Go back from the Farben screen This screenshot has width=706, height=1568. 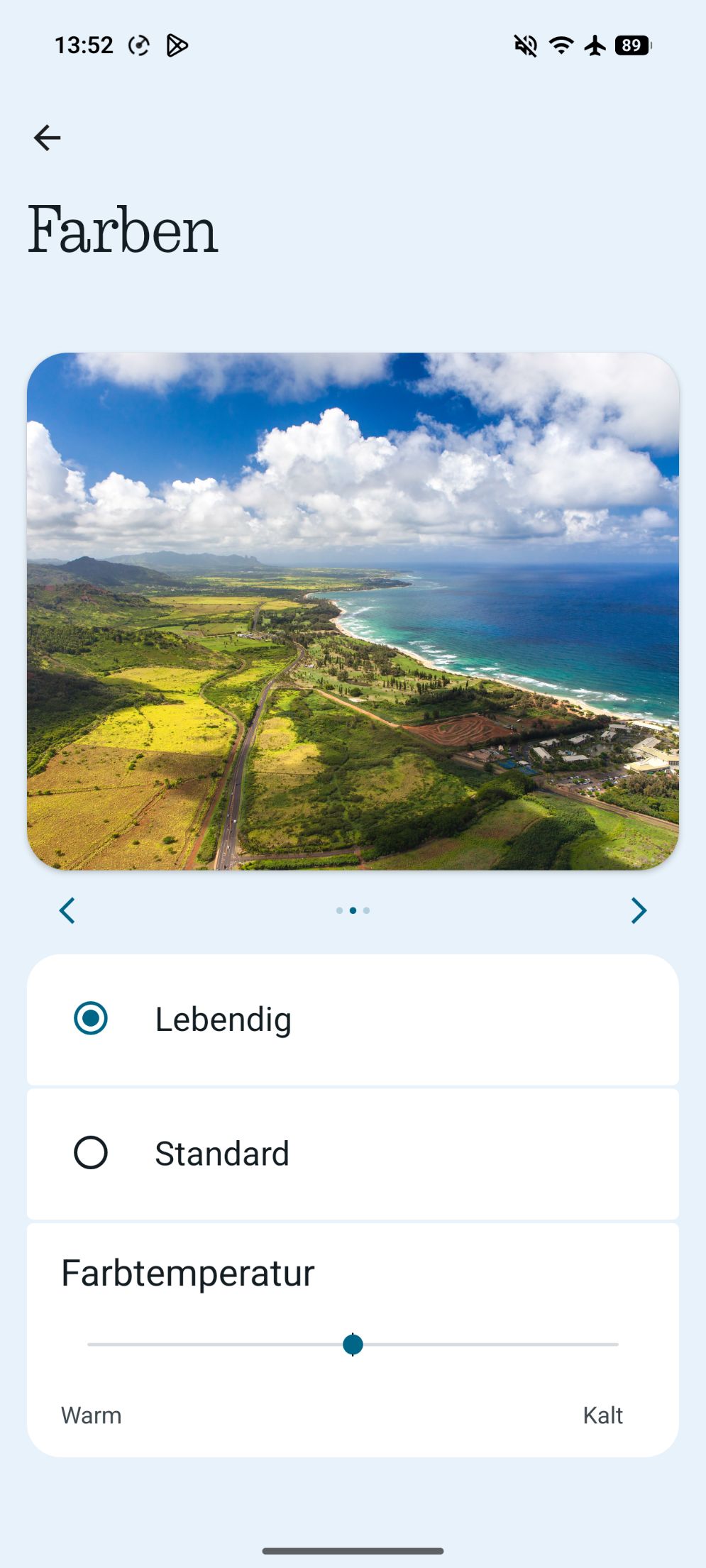(x=47, y=138)
